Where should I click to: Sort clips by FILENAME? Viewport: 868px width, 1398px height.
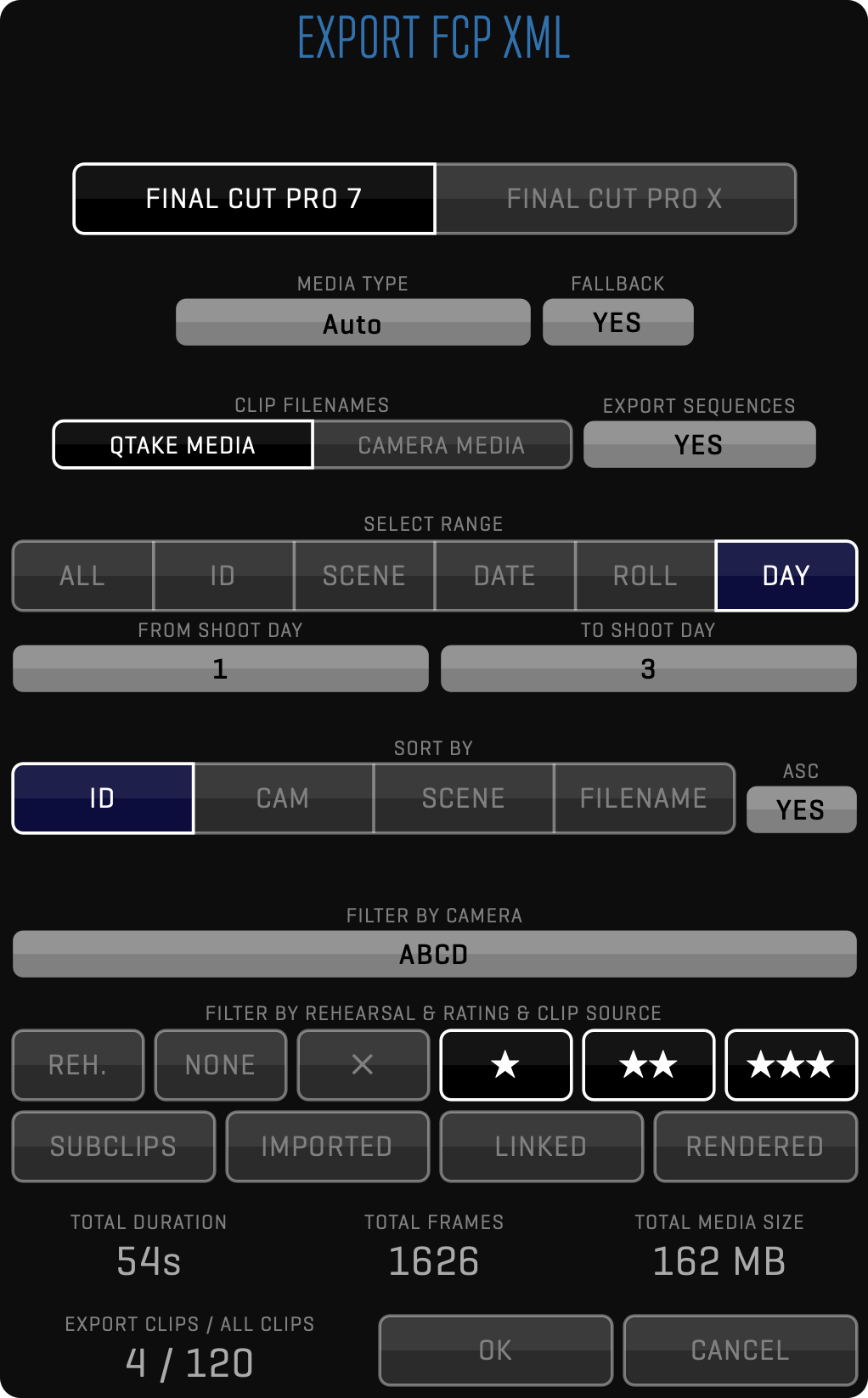[x=643, y=798]
